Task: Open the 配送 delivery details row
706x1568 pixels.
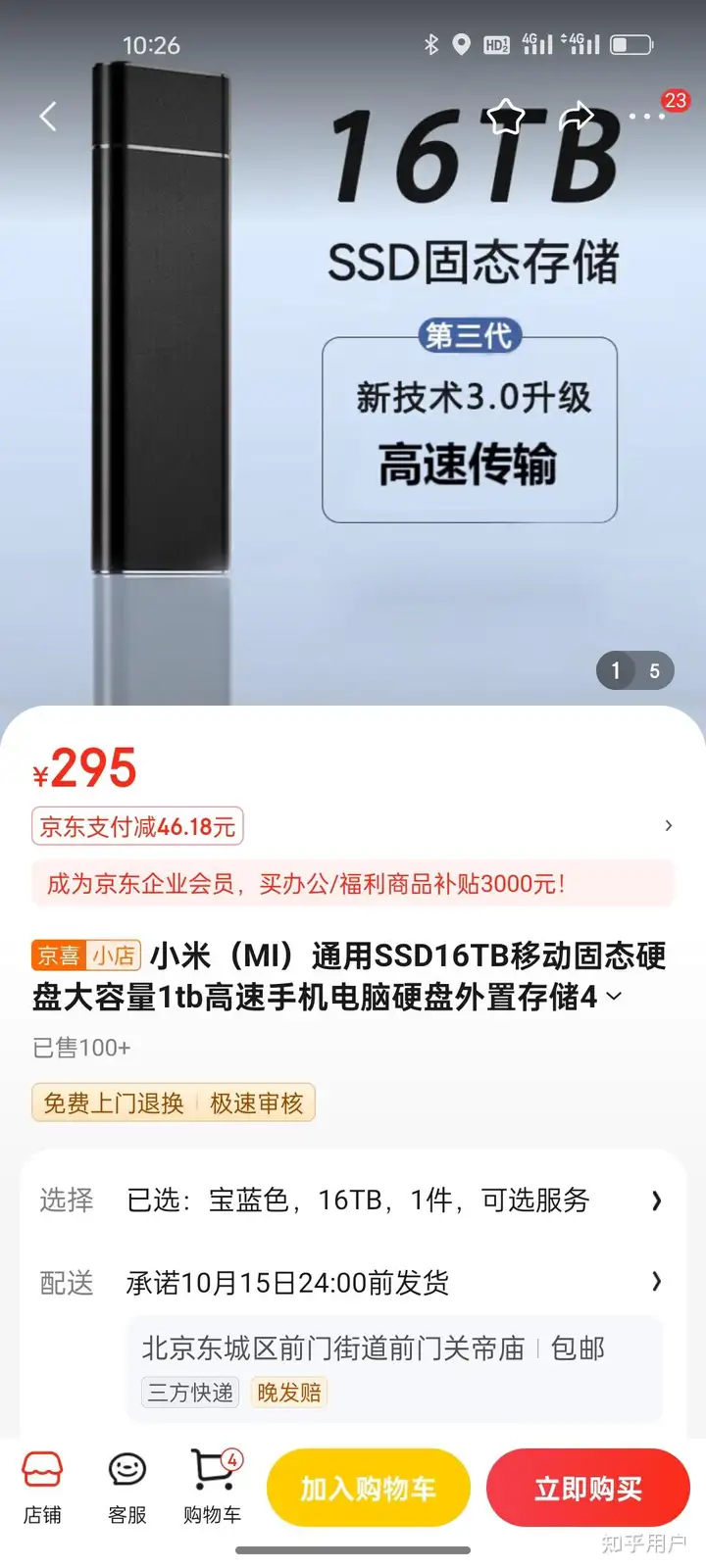Action: 352,1282
